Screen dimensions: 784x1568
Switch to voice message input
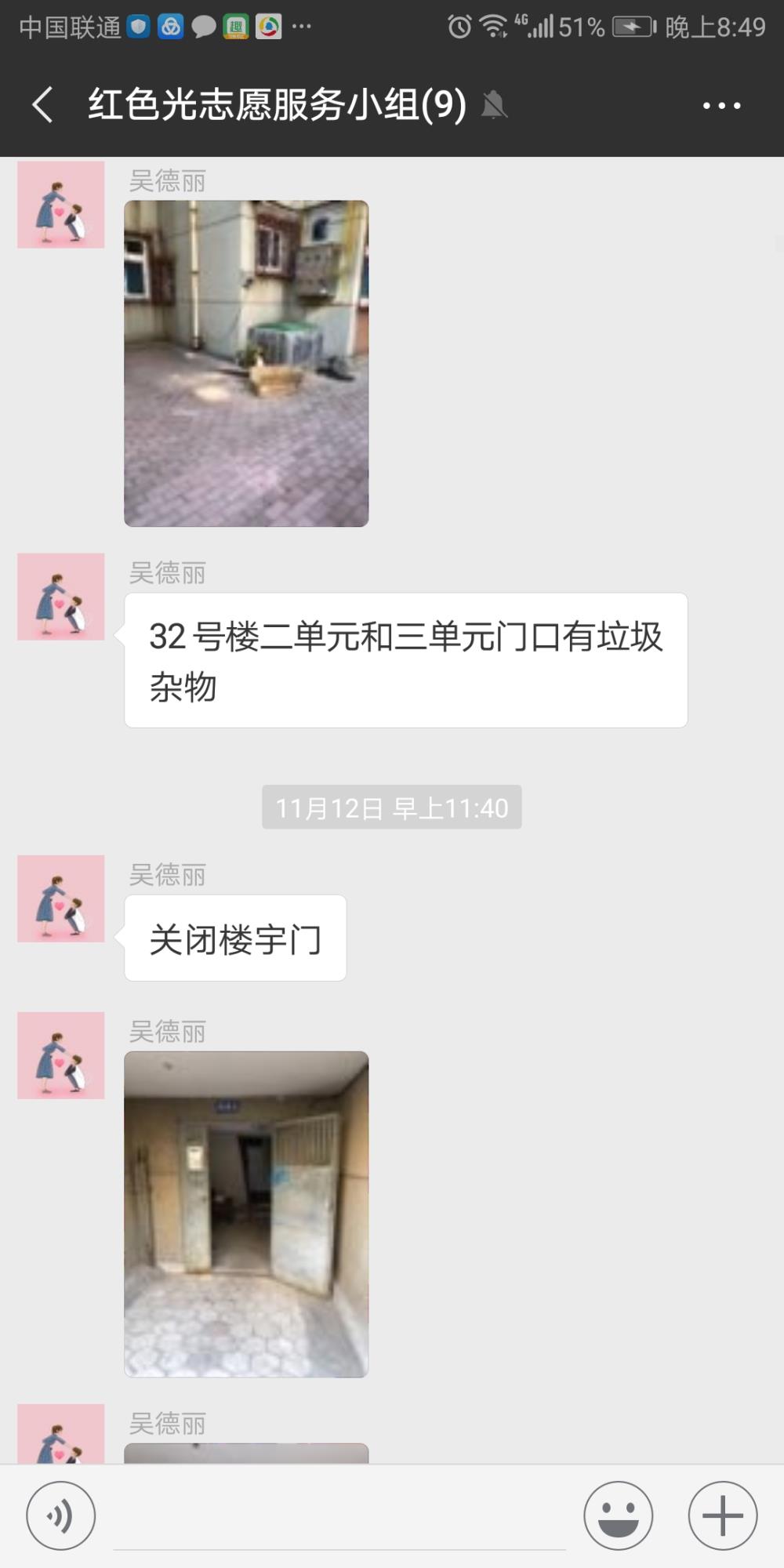click(x=61, y=1515)
